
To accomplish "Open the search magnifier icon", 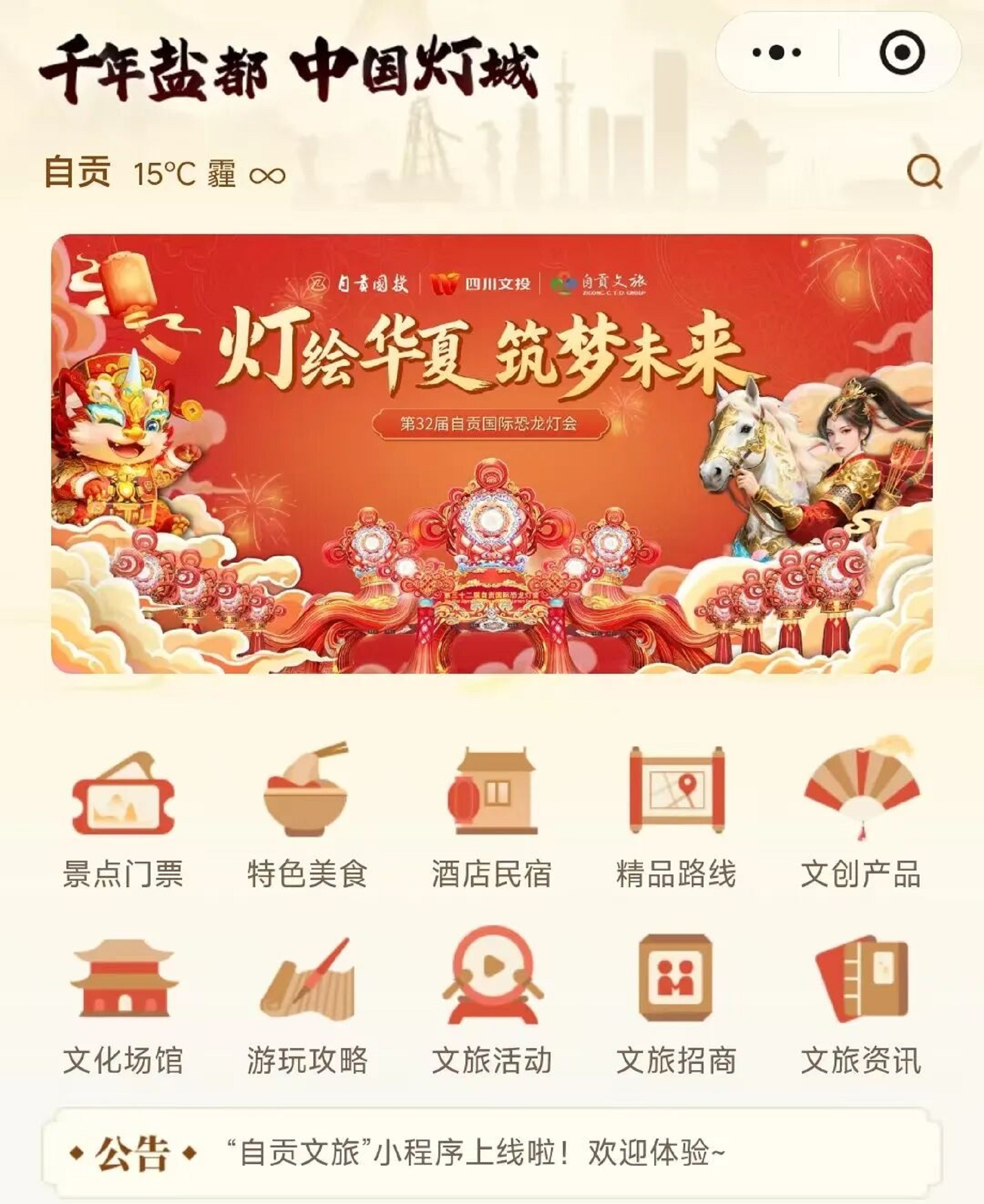I will coord(924,171).
